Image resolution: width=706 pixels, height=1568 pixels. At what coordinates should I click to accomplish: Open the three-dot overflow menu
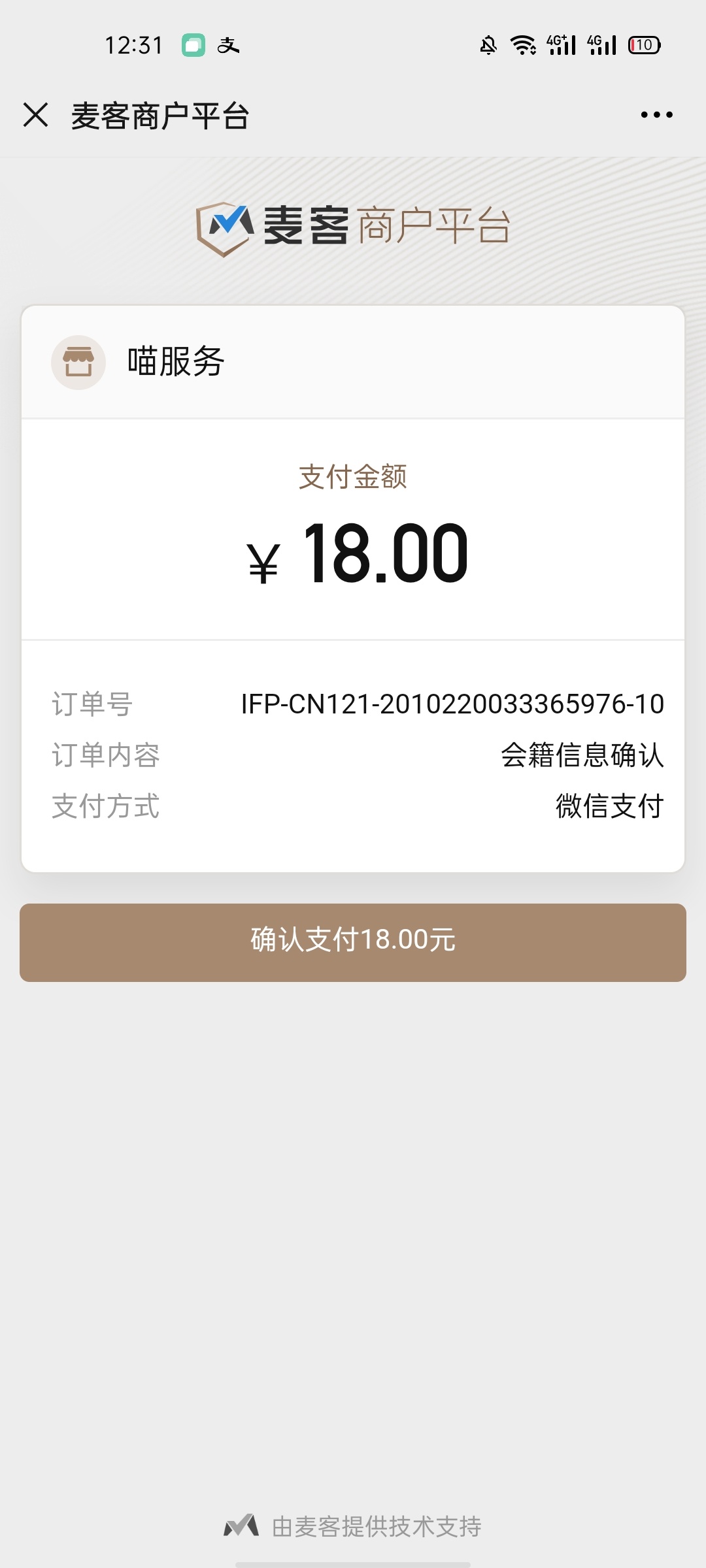pyautogui.click(x=656, y=115)
